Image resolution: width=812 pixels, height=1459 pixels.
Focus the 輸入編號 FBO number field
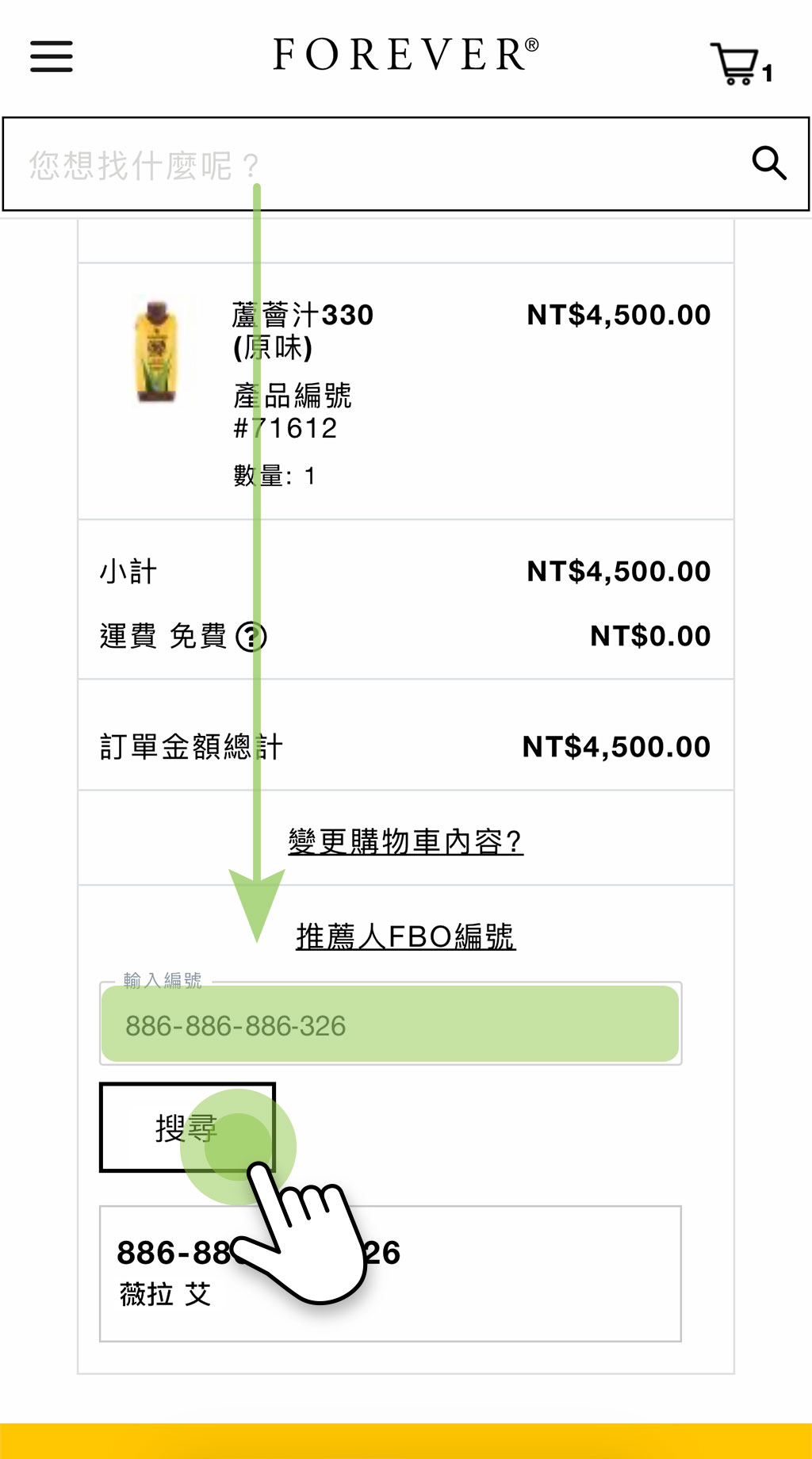tap(390, 1024)
